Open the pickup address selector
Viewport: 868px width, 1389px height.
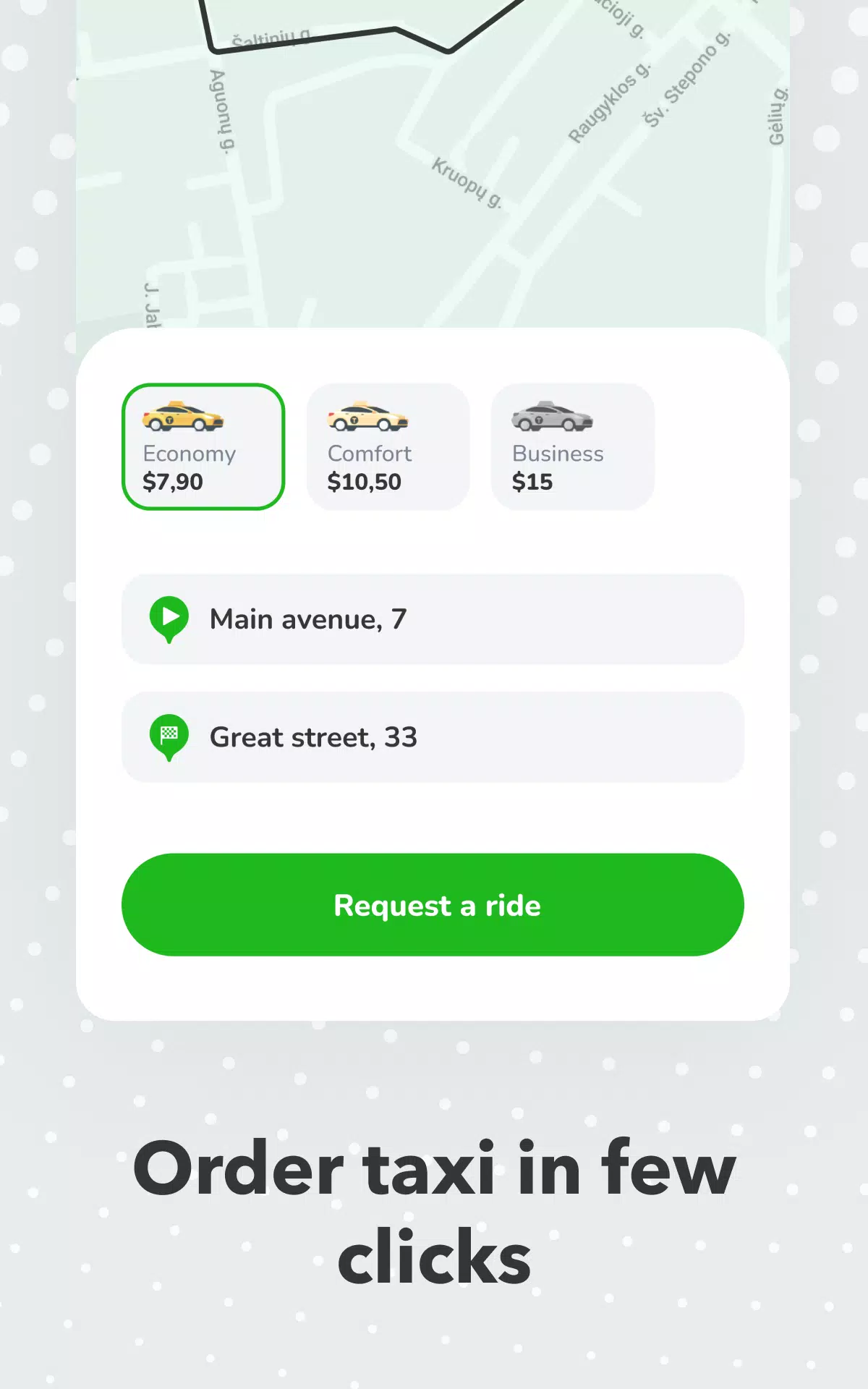pos(433,619)
